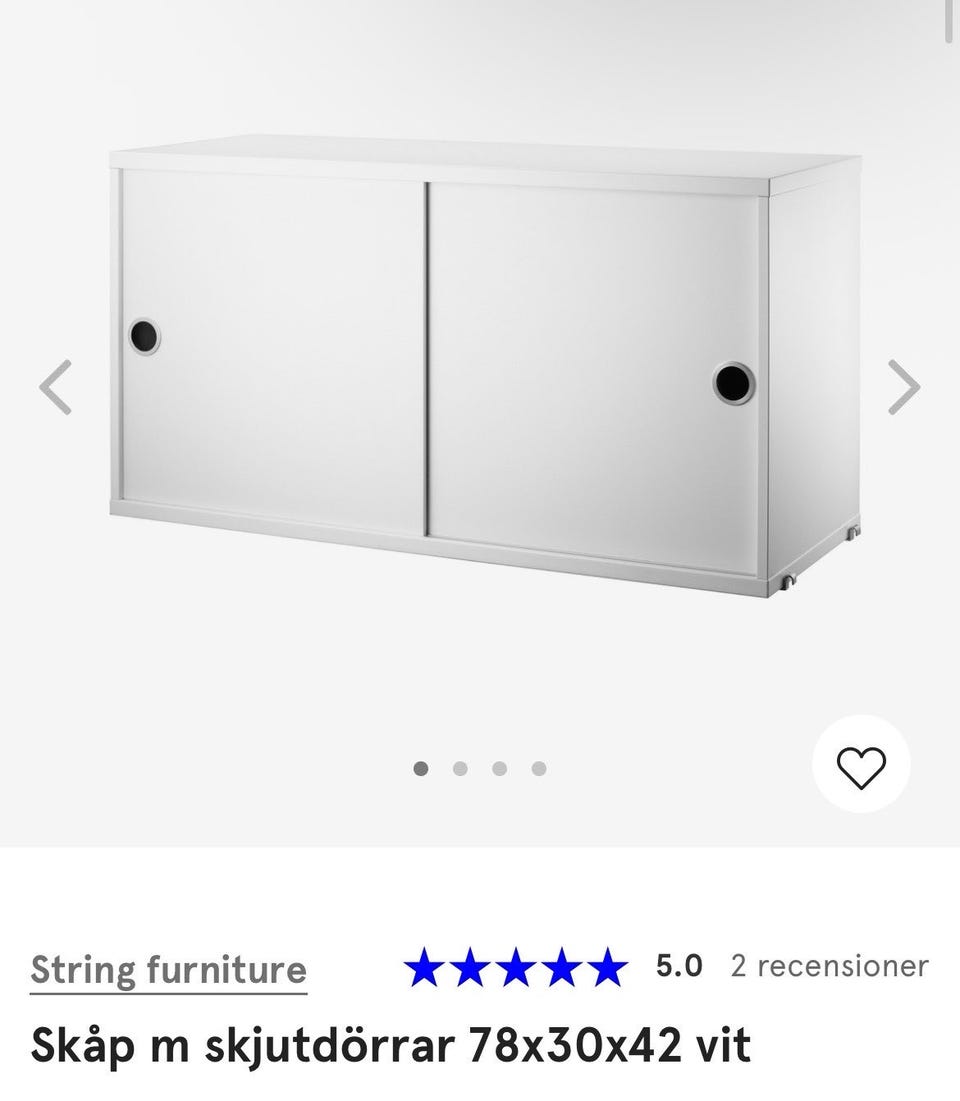Select the fourth carousel dot indicator
The height and width of the screenshot is (1101, 960).
pos(537,768)
